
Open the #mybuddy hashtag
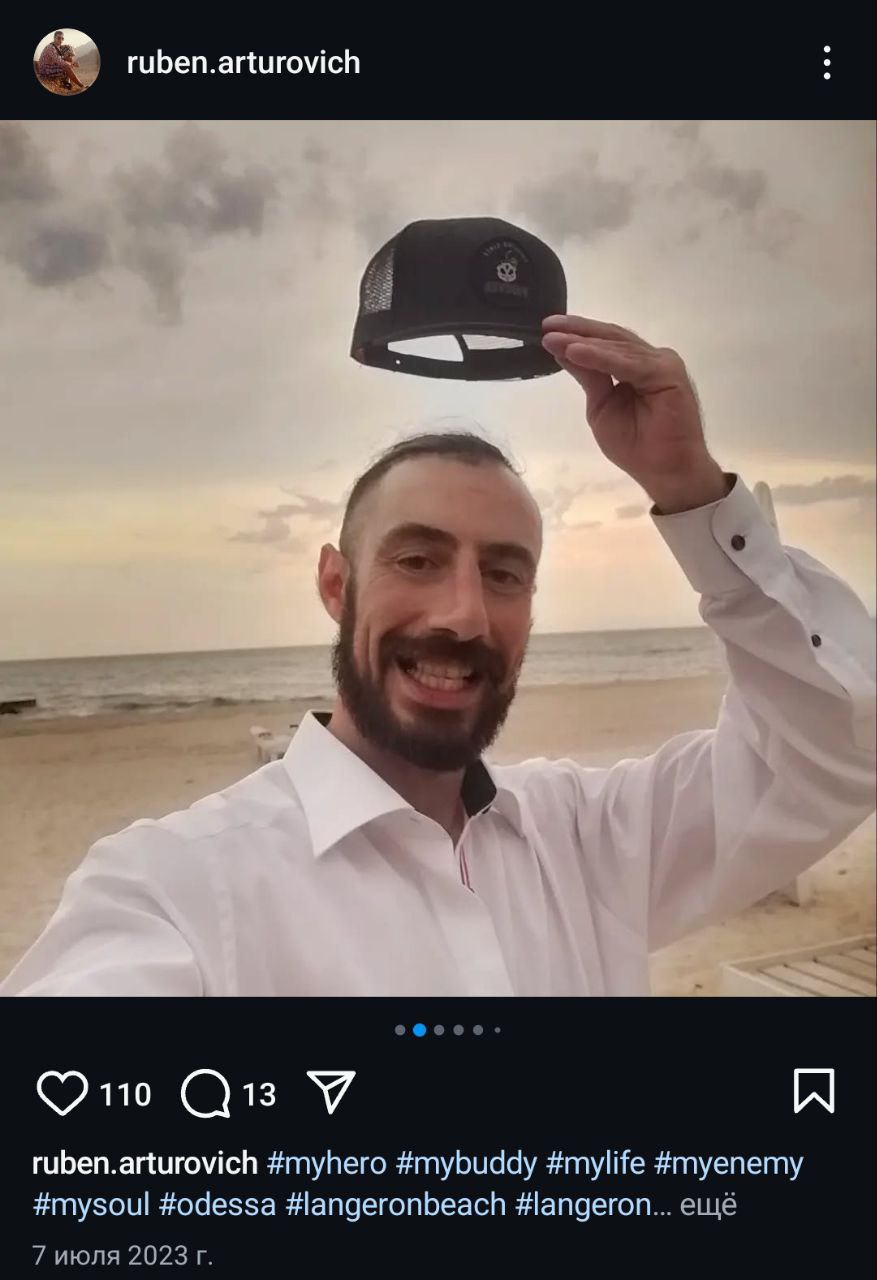(x=466, y=1164)
